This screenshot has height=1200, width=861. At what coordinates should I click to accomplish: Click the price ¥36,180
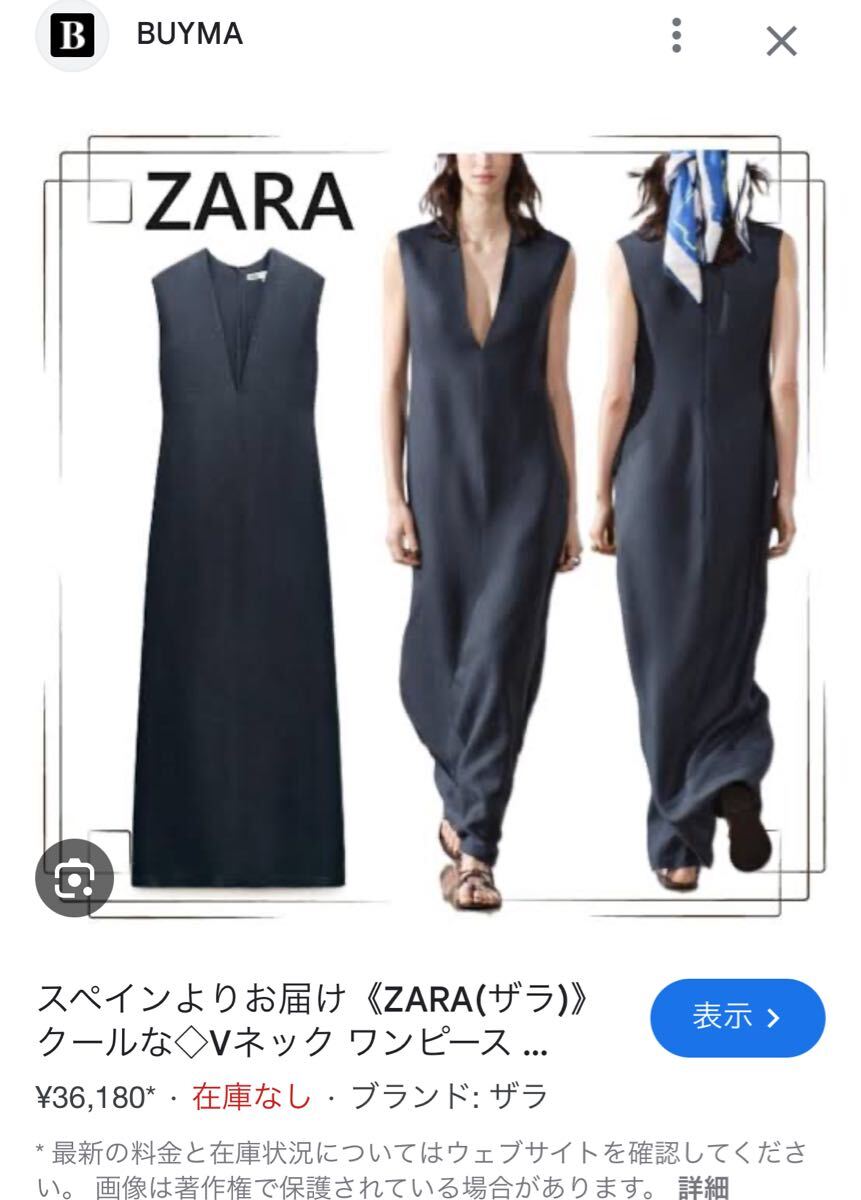[90, 1094]
